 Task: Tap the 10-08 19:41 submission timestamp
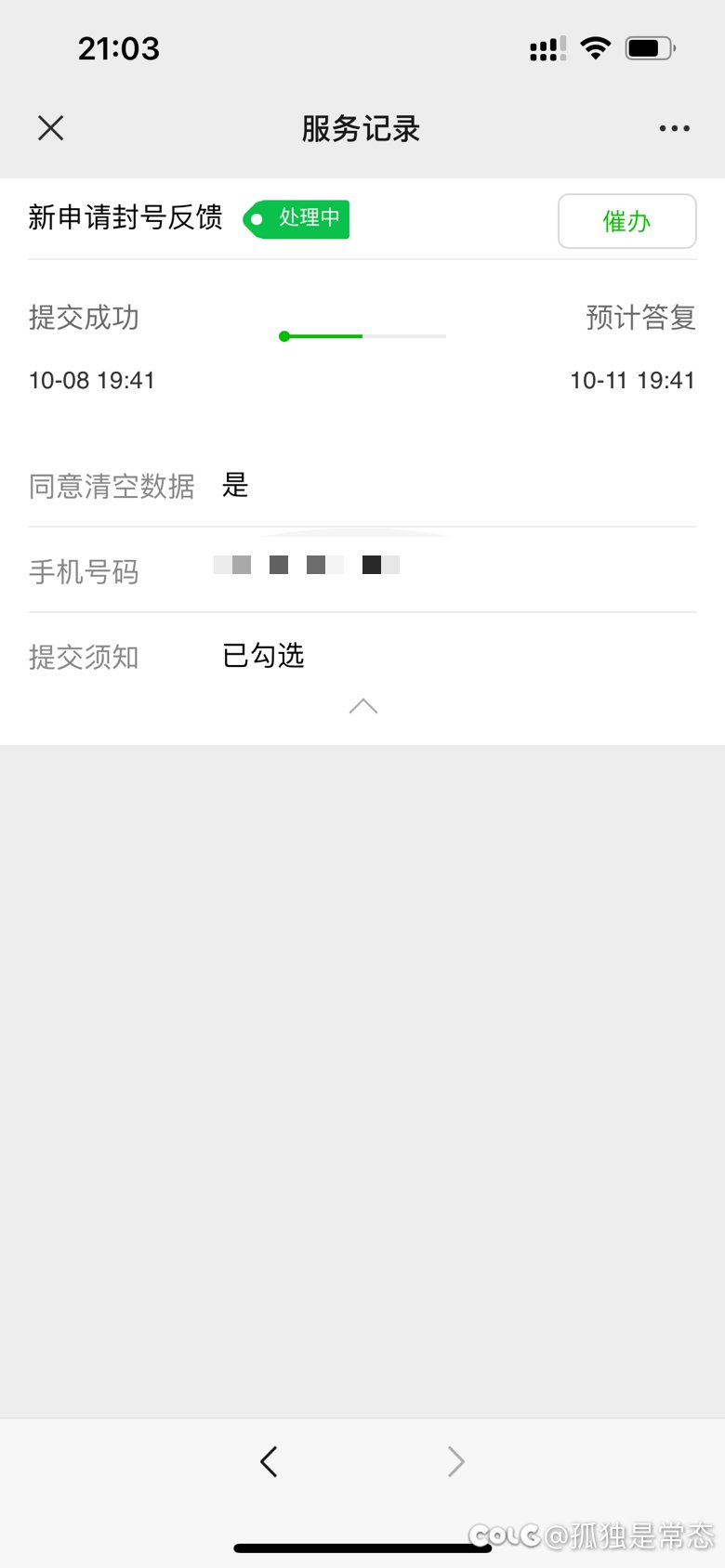click(x=92, y=380)
